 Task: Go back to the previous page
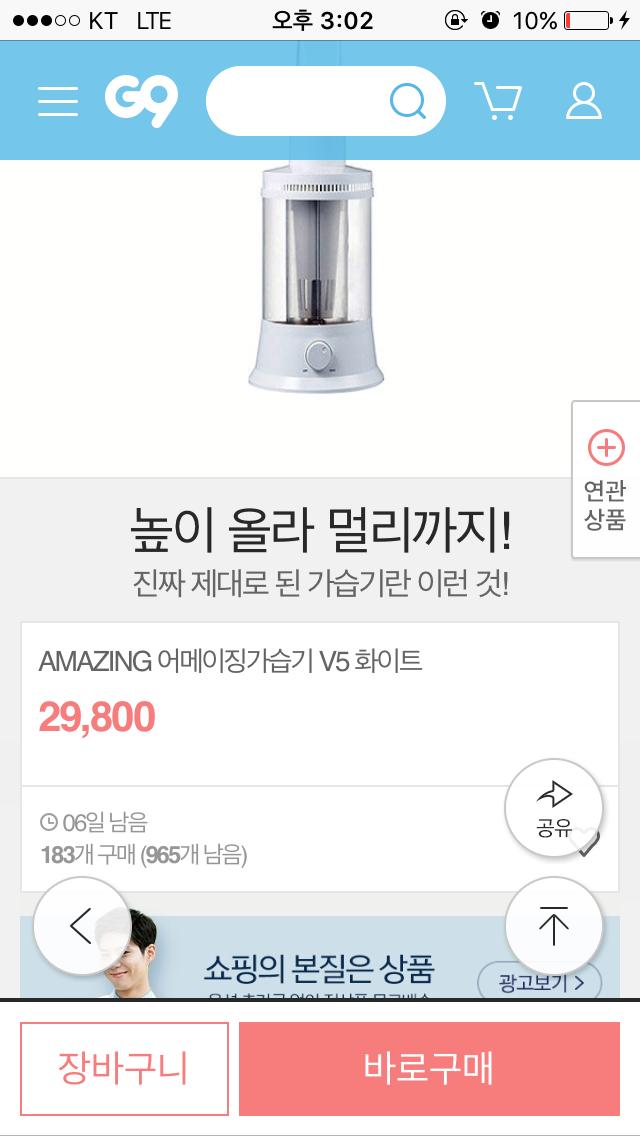pyautogui.click(x=81, y=925)
